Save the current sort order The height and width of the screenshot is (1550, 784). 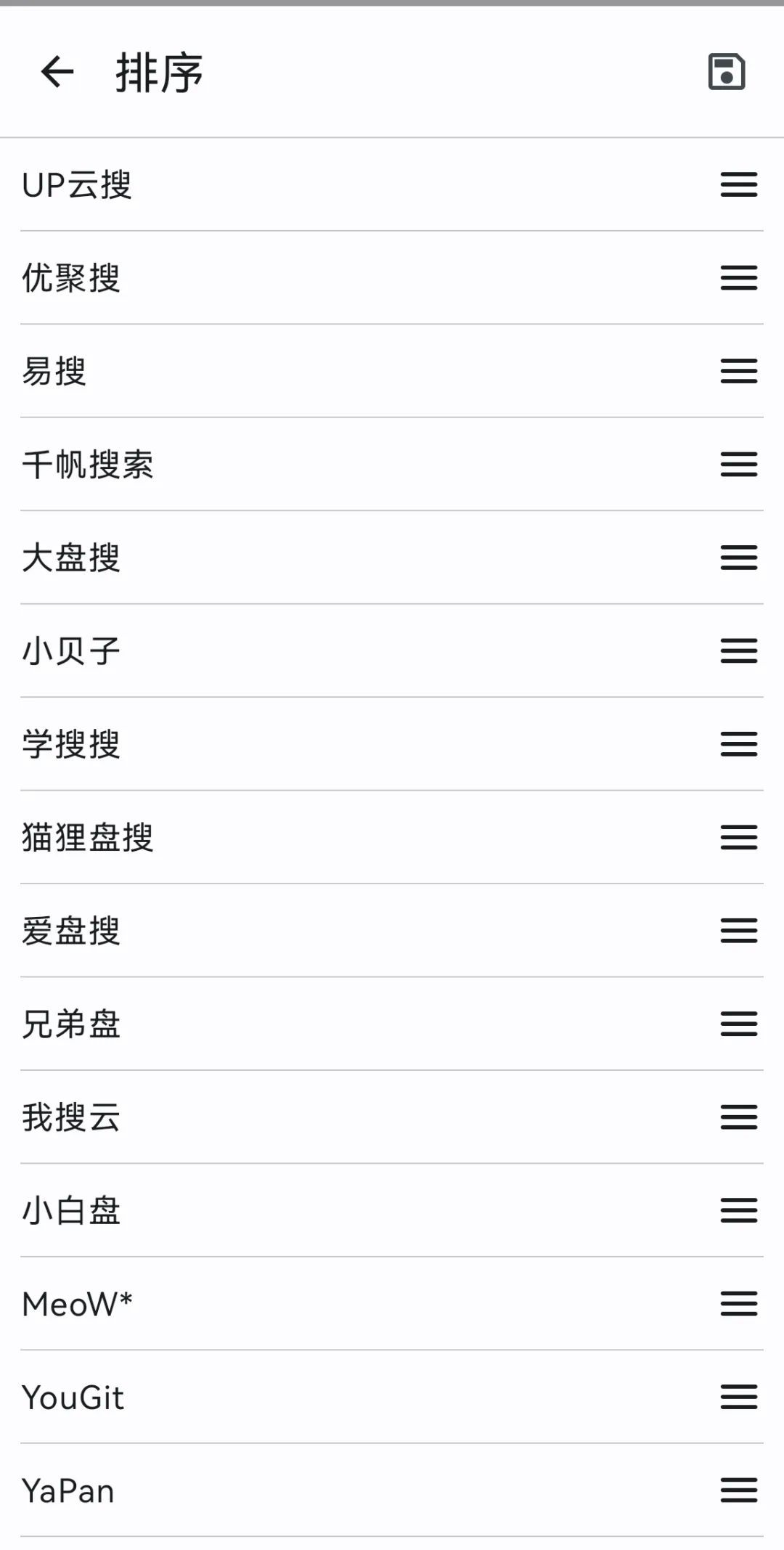click(x=727, y=72)
